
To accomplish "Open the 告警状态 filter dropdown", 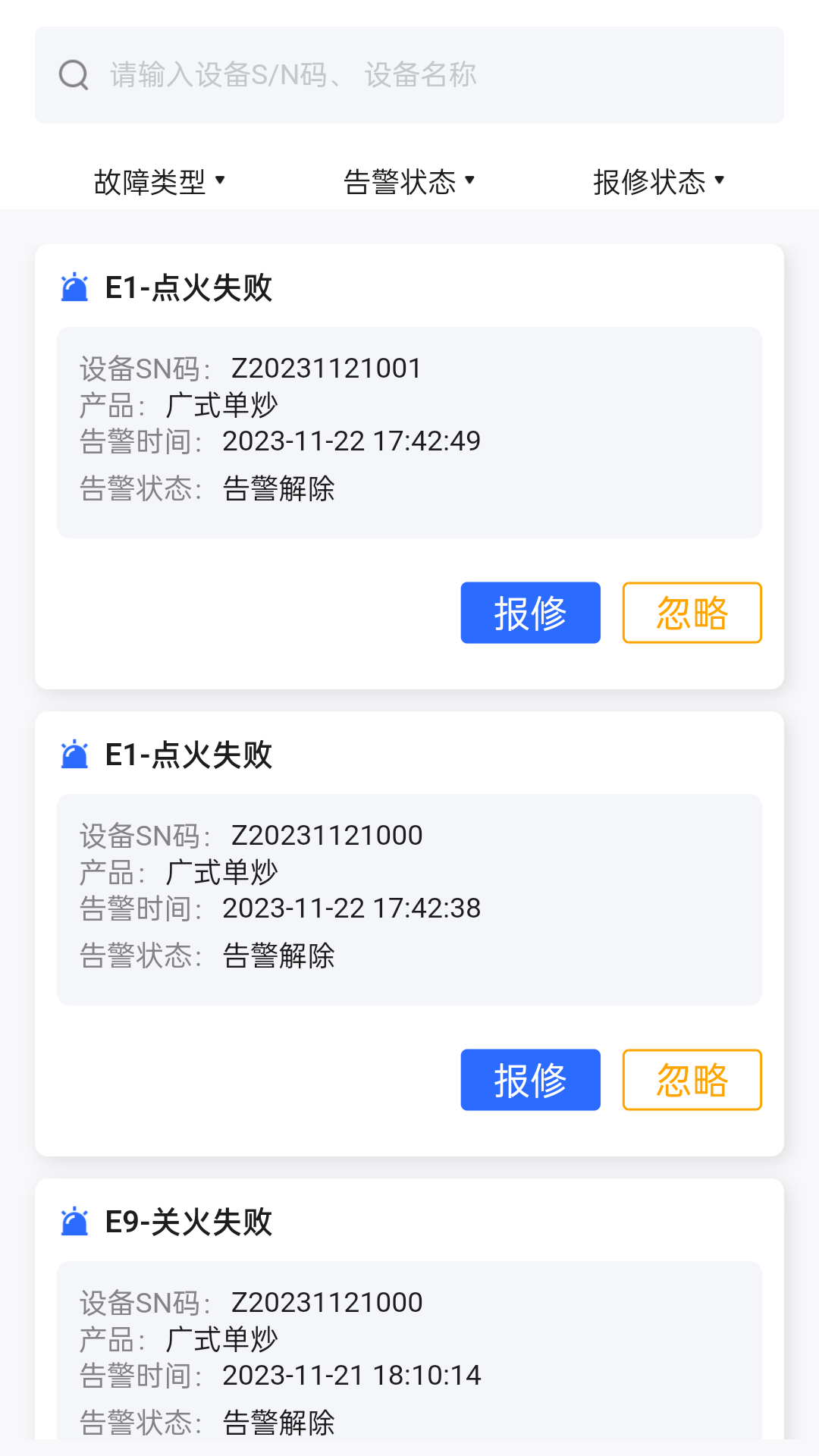I will 409,181.
